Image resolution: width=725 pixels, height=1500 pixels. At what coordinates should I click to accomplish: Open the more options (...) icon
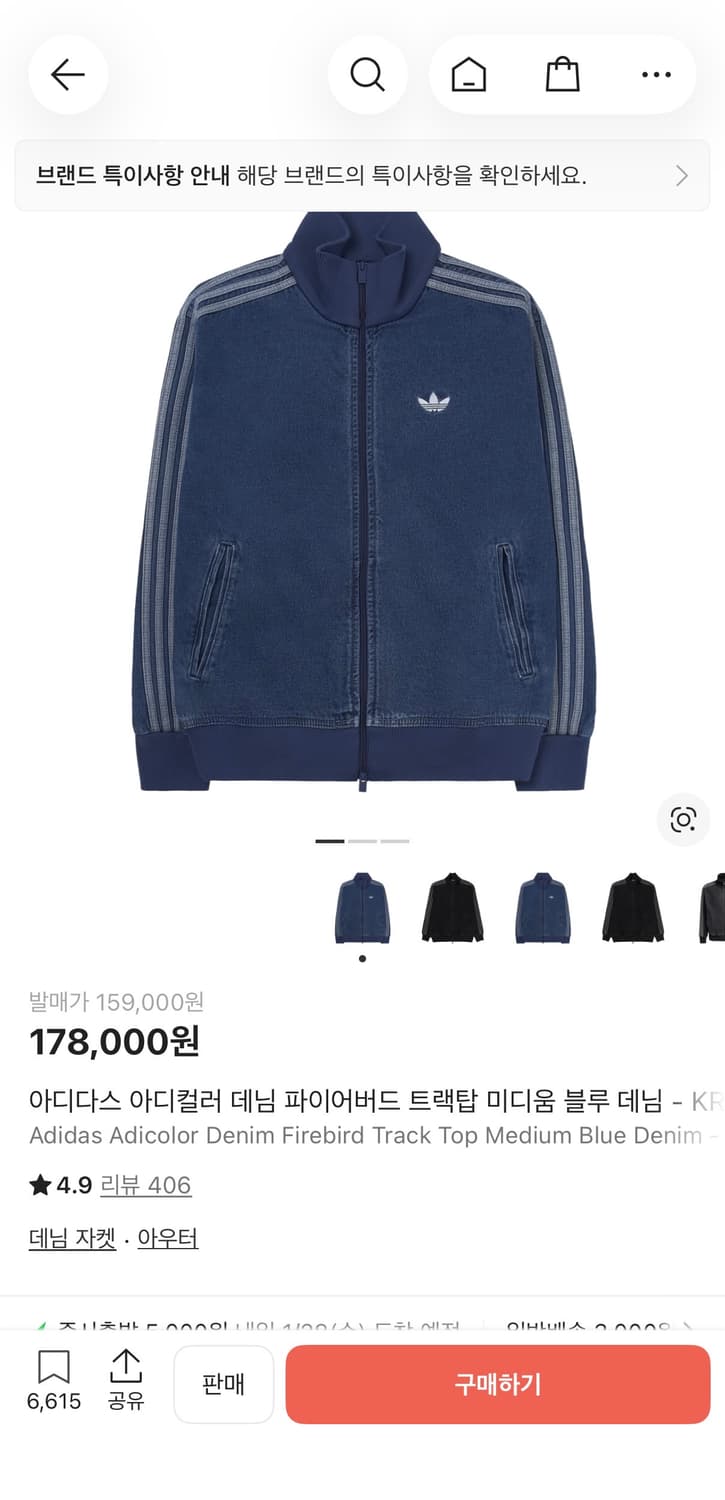(655, 74)
